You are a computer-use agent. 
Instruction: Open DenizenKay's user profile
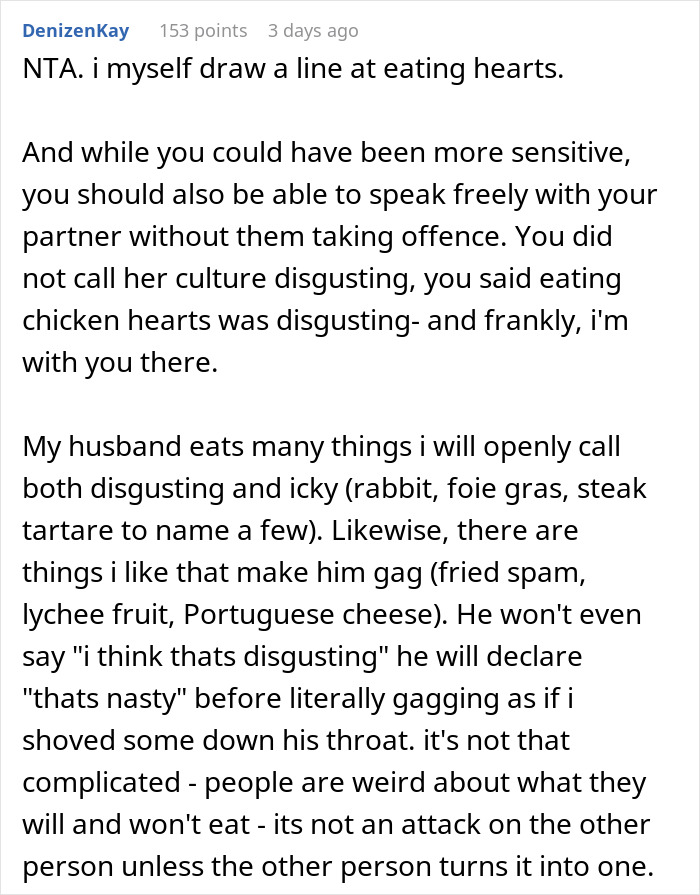coord(75,31)
